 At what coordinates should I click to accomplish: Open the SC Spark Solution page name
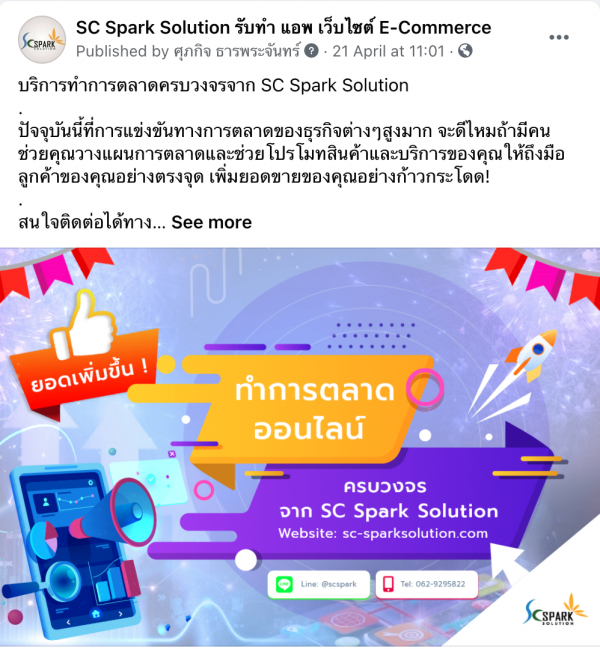click(283, 27)
